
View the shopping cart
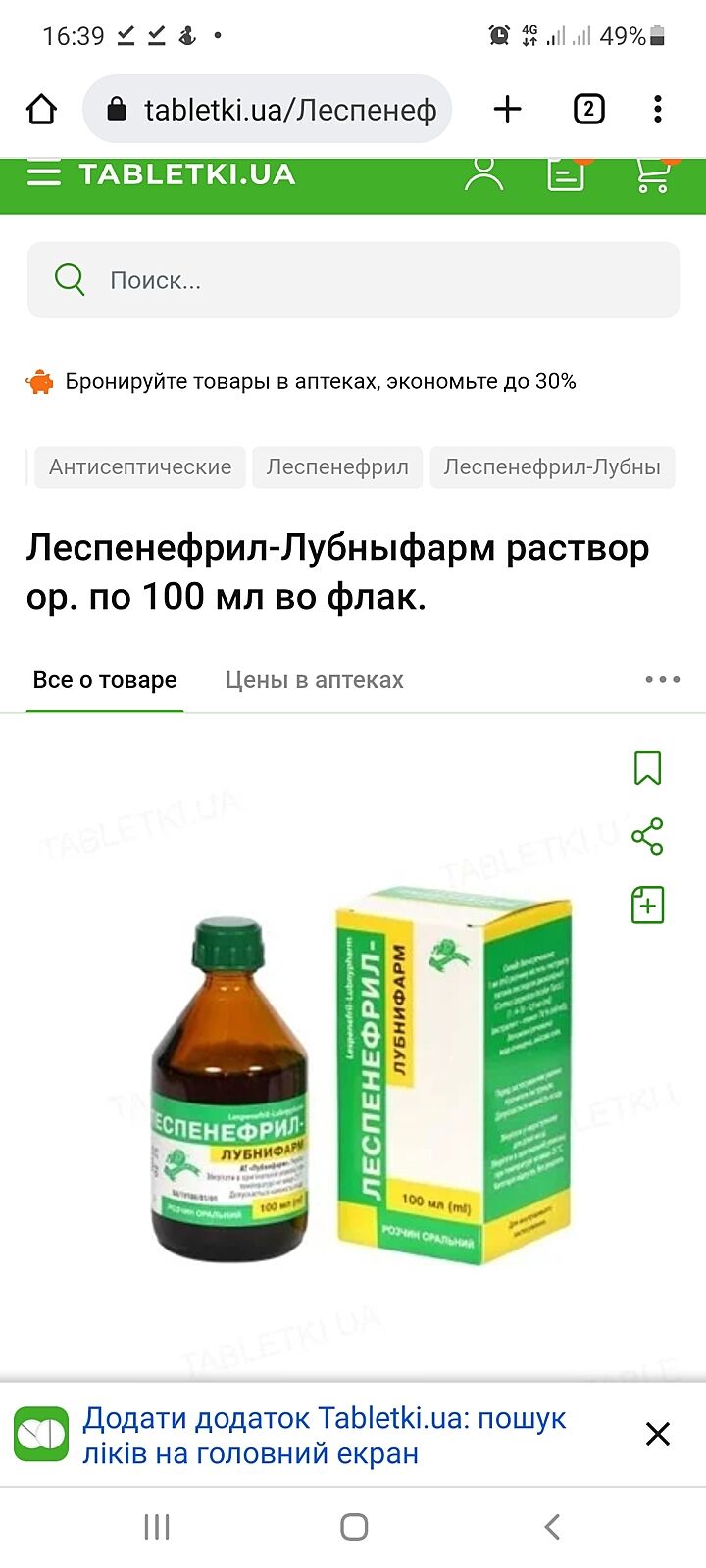click(x=653, y=173)
